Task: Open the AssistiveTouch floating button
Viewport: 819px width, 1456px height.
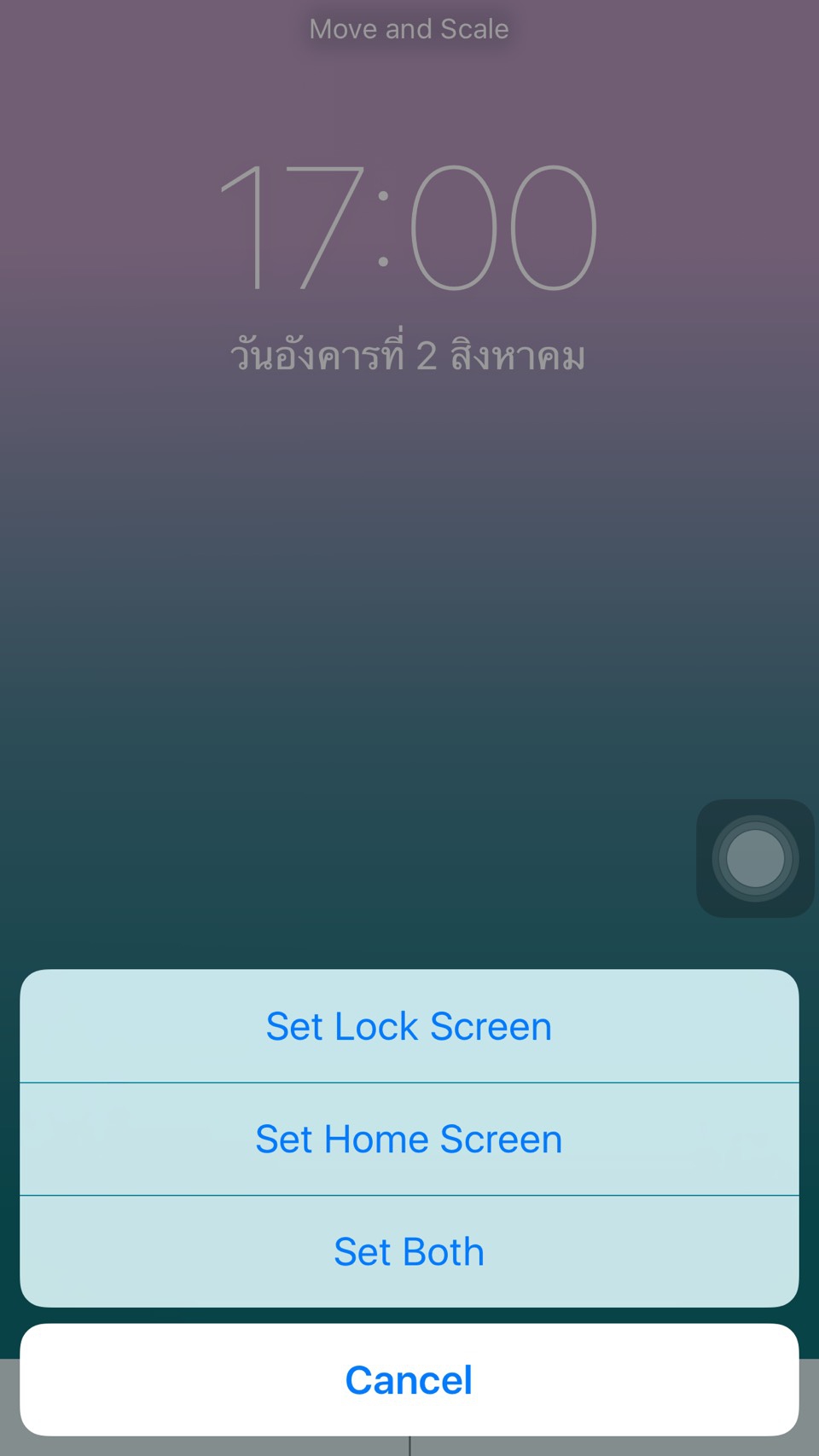Action: click(755, 858)
